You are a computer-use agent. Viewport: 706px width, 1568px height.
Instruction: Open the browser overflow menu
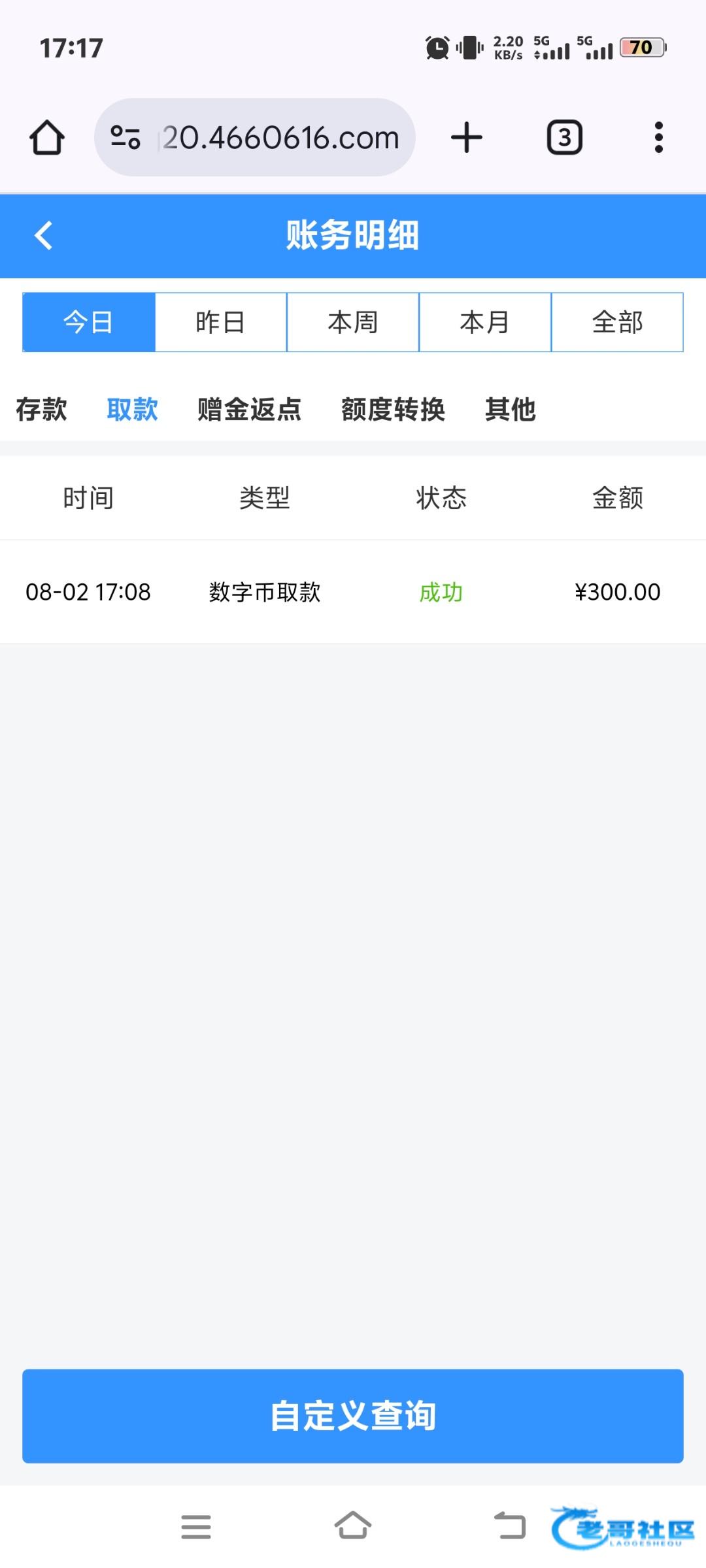click(658, 138)
